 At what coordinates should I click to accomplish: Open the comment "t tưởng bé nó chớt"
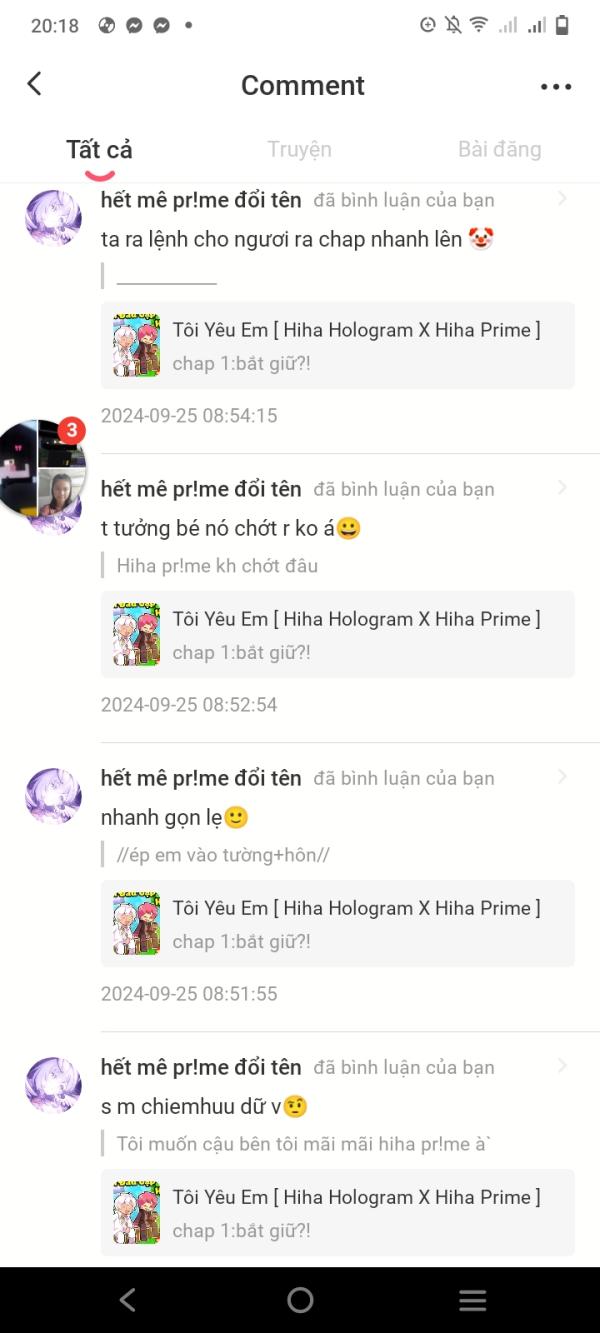230,528
